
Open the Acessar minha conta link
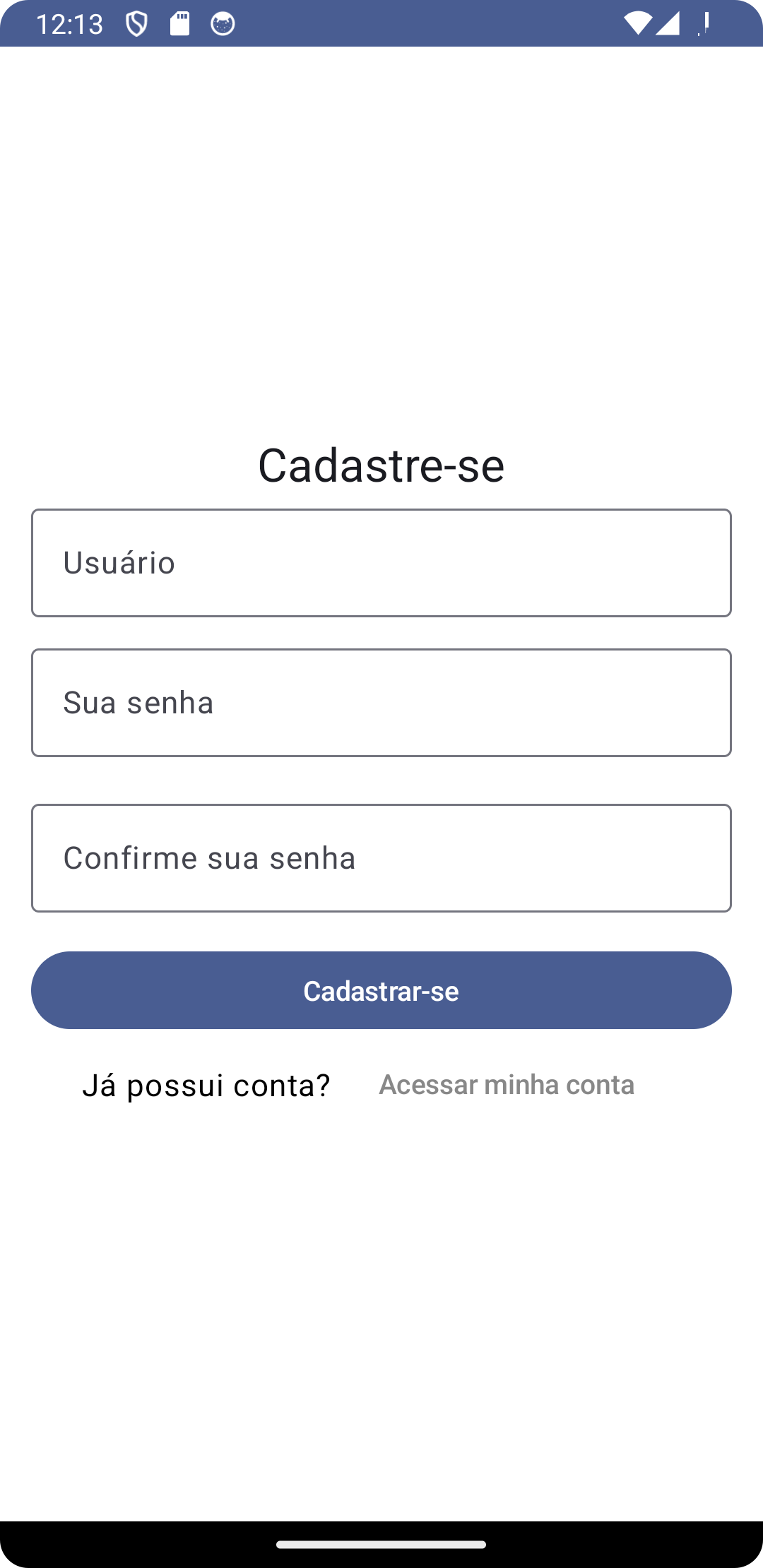pos(507,1085)
